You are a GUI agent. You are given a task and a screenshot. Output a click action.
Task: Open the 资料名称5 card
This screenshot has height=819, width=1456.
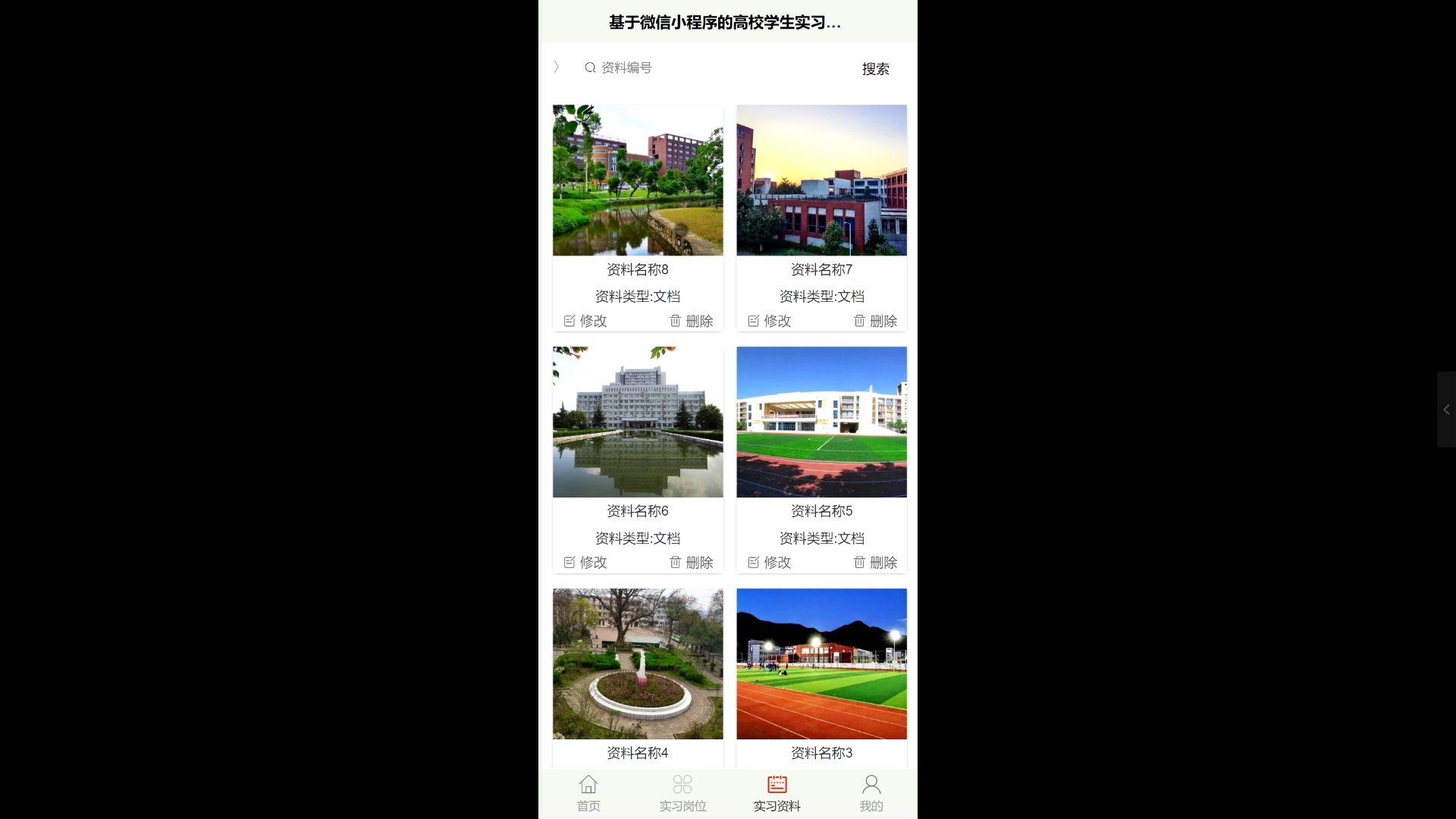(821, 423)
